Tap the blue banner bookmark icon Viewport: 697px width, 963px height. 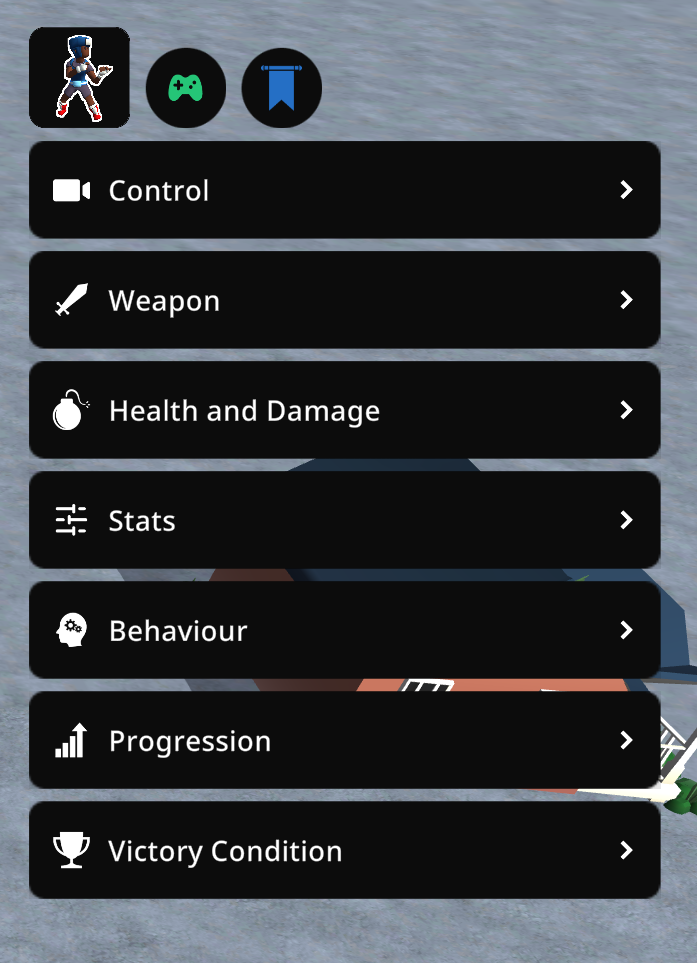click(281, 88)
